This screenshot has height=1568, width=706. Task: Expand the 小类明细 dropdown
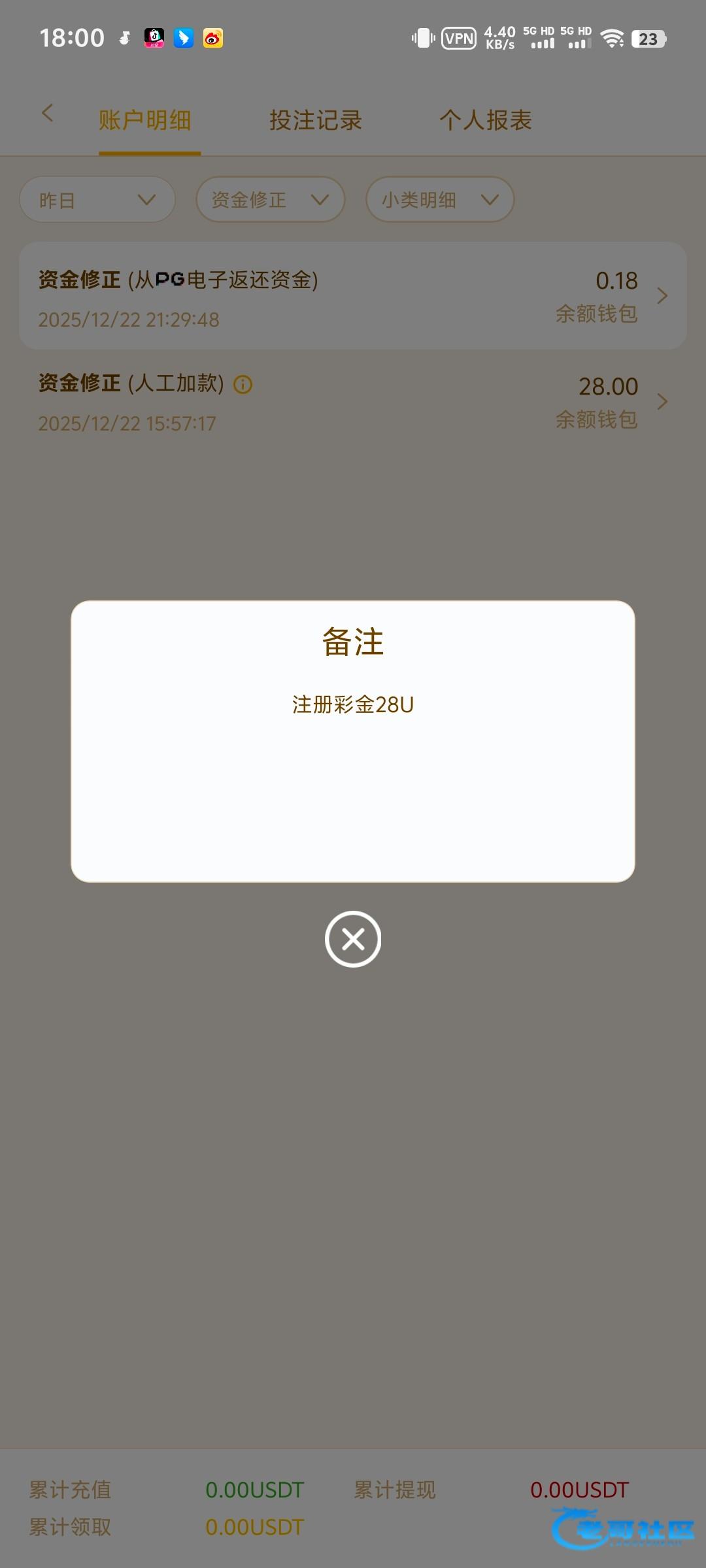coord(440,200)
